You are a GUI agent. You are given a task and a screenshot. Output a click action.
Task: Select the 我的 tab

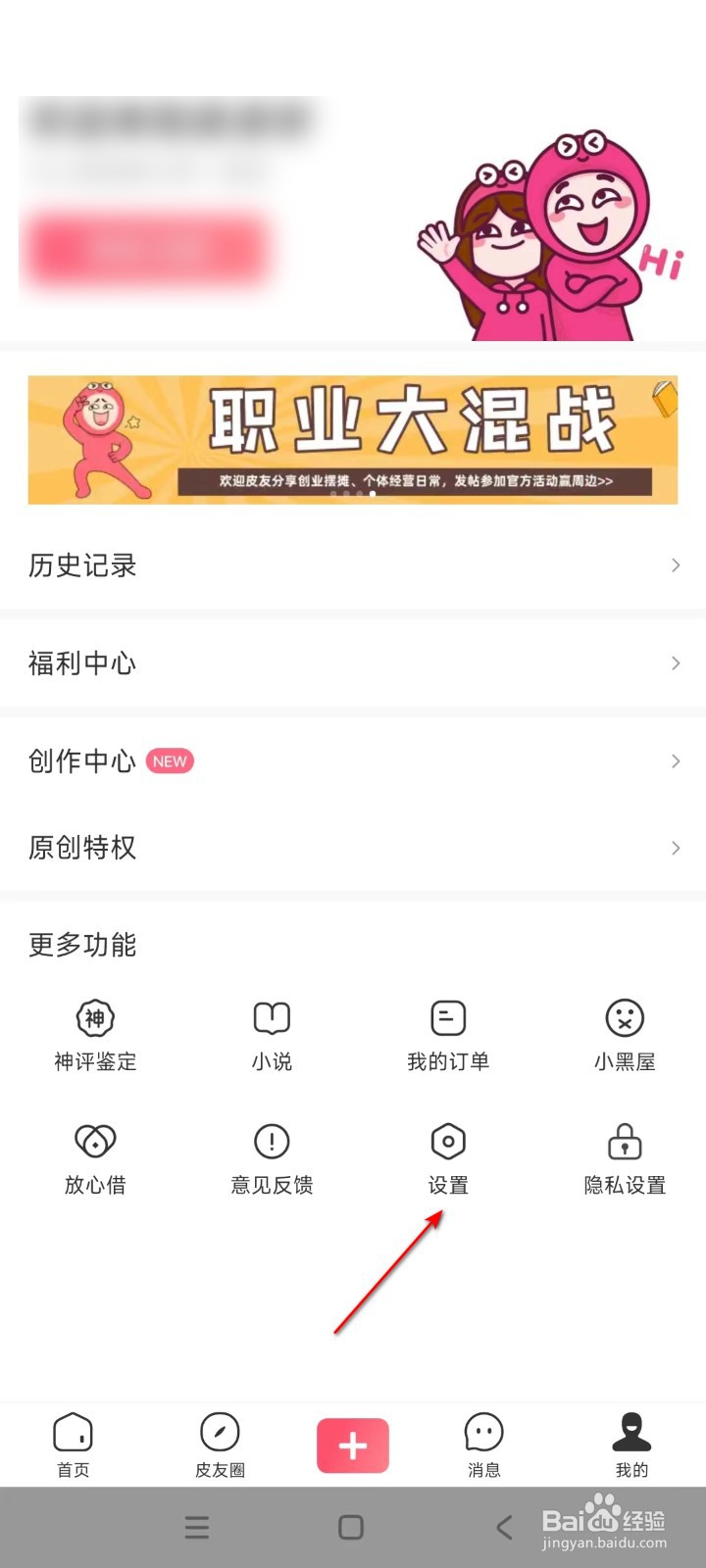pos(631,1445)
